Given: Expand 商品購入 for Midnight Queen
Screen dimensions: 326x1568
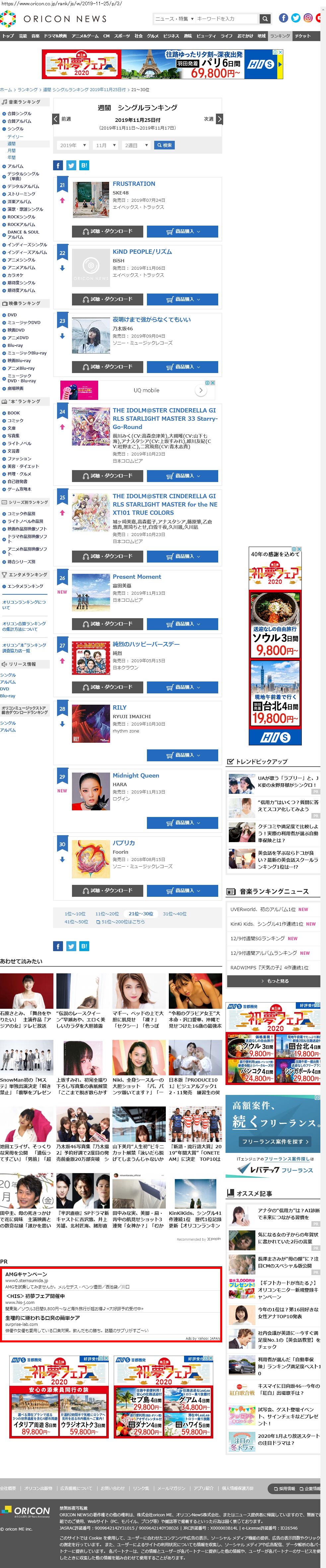Looking at the screenshot, I should coord(182,823).
